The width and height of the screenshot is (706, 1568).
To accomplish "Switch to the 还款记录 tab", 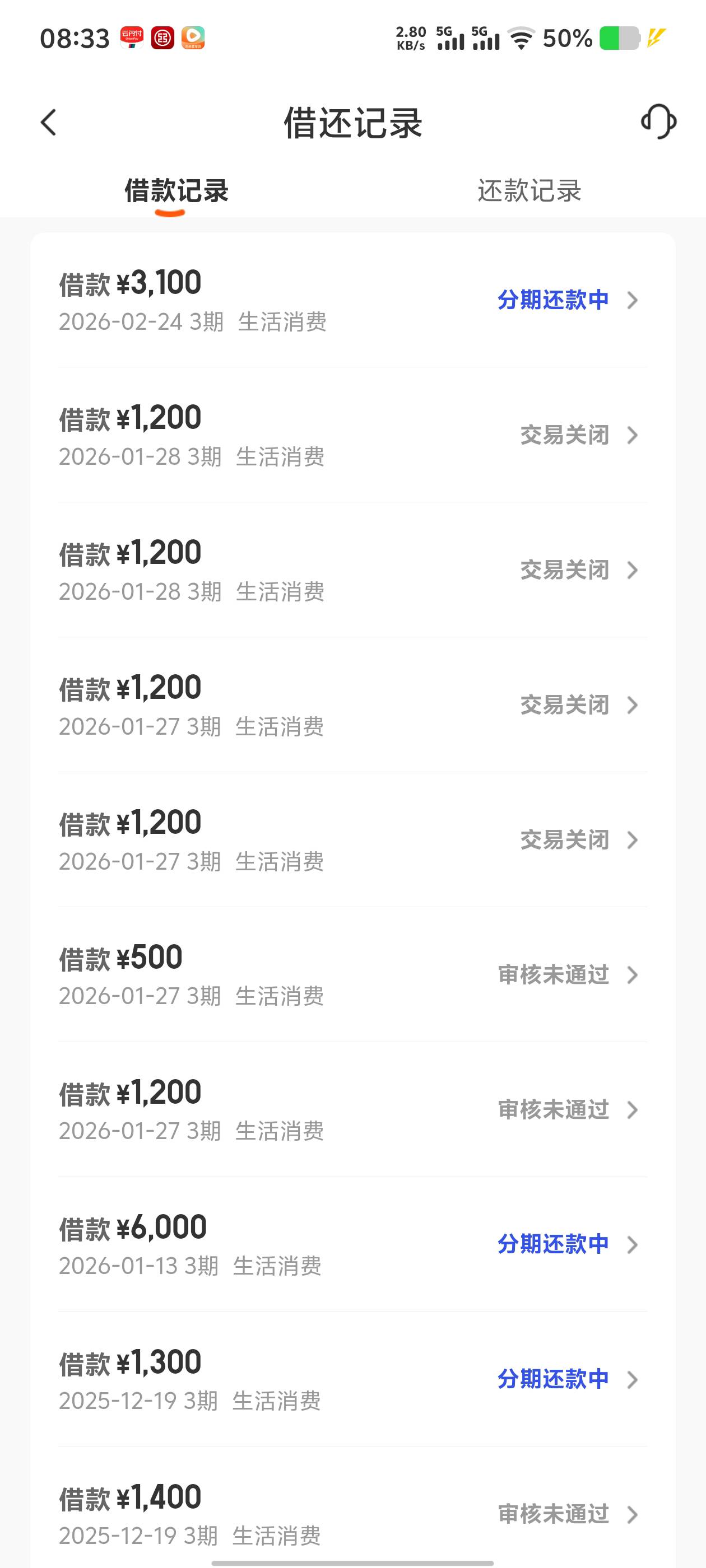I will coord(529,190).
